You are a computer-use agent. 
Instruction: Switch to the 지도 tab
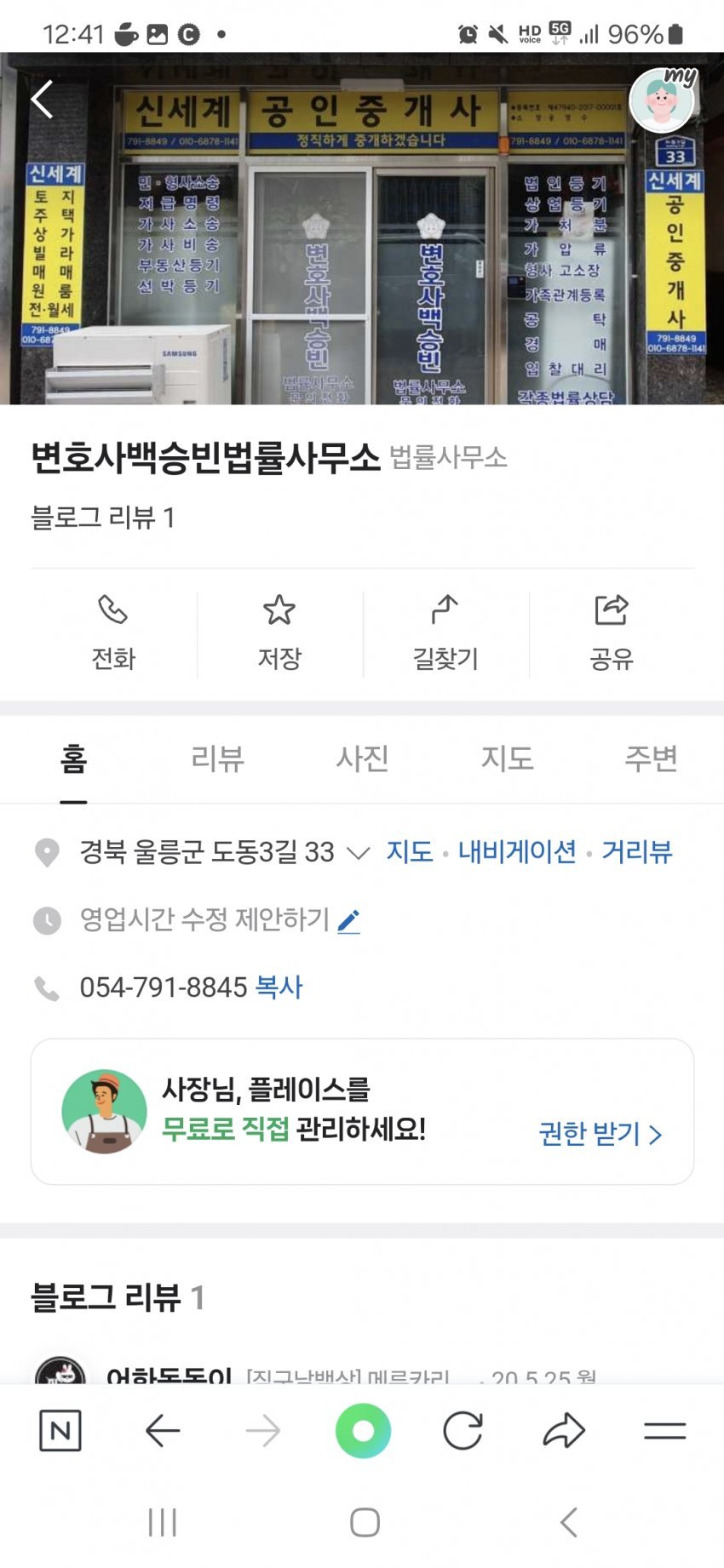[507, 758]
